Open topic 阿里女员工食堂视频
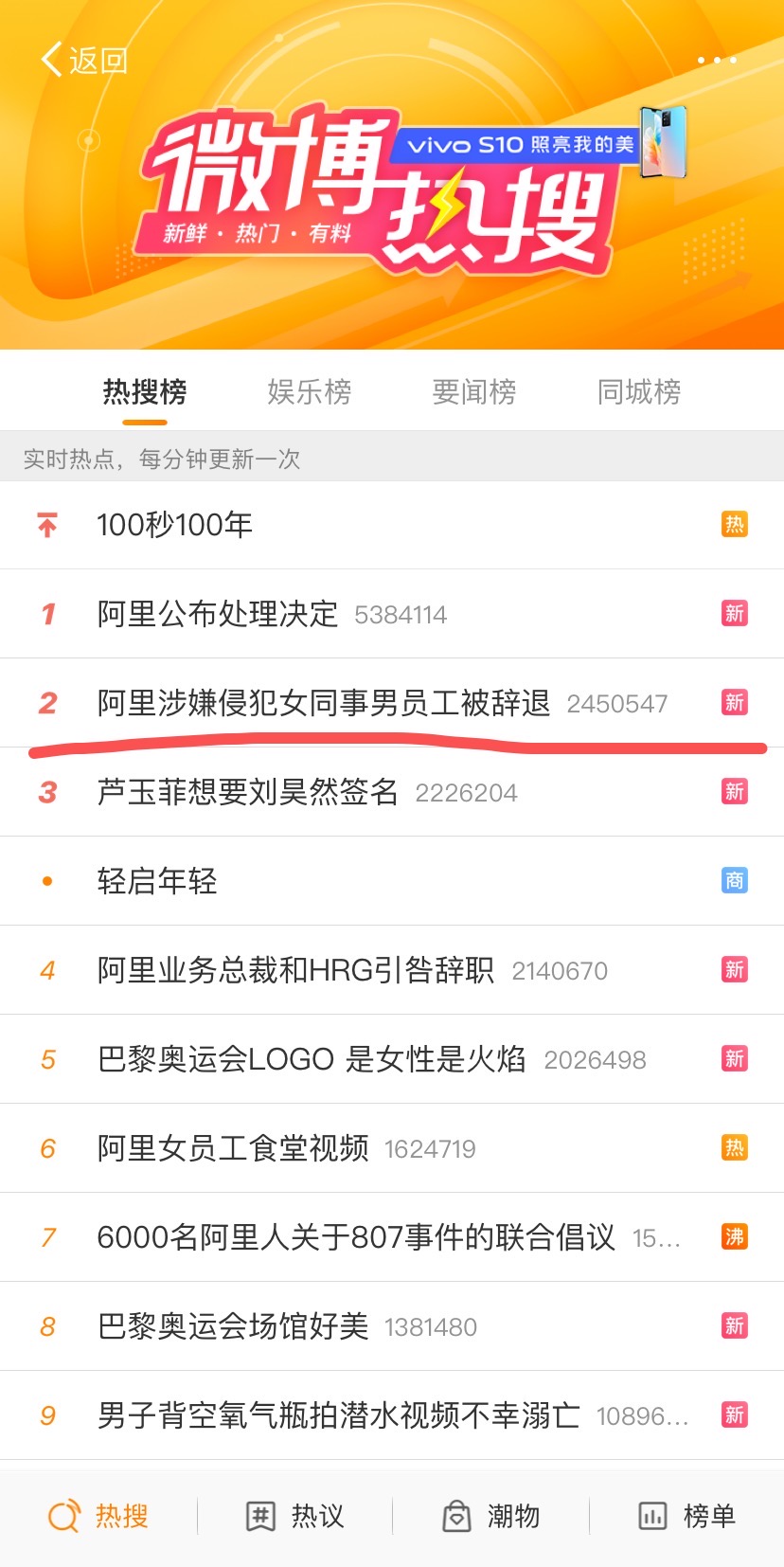Screen dimensions: 784x1567 pos(233,1148)
